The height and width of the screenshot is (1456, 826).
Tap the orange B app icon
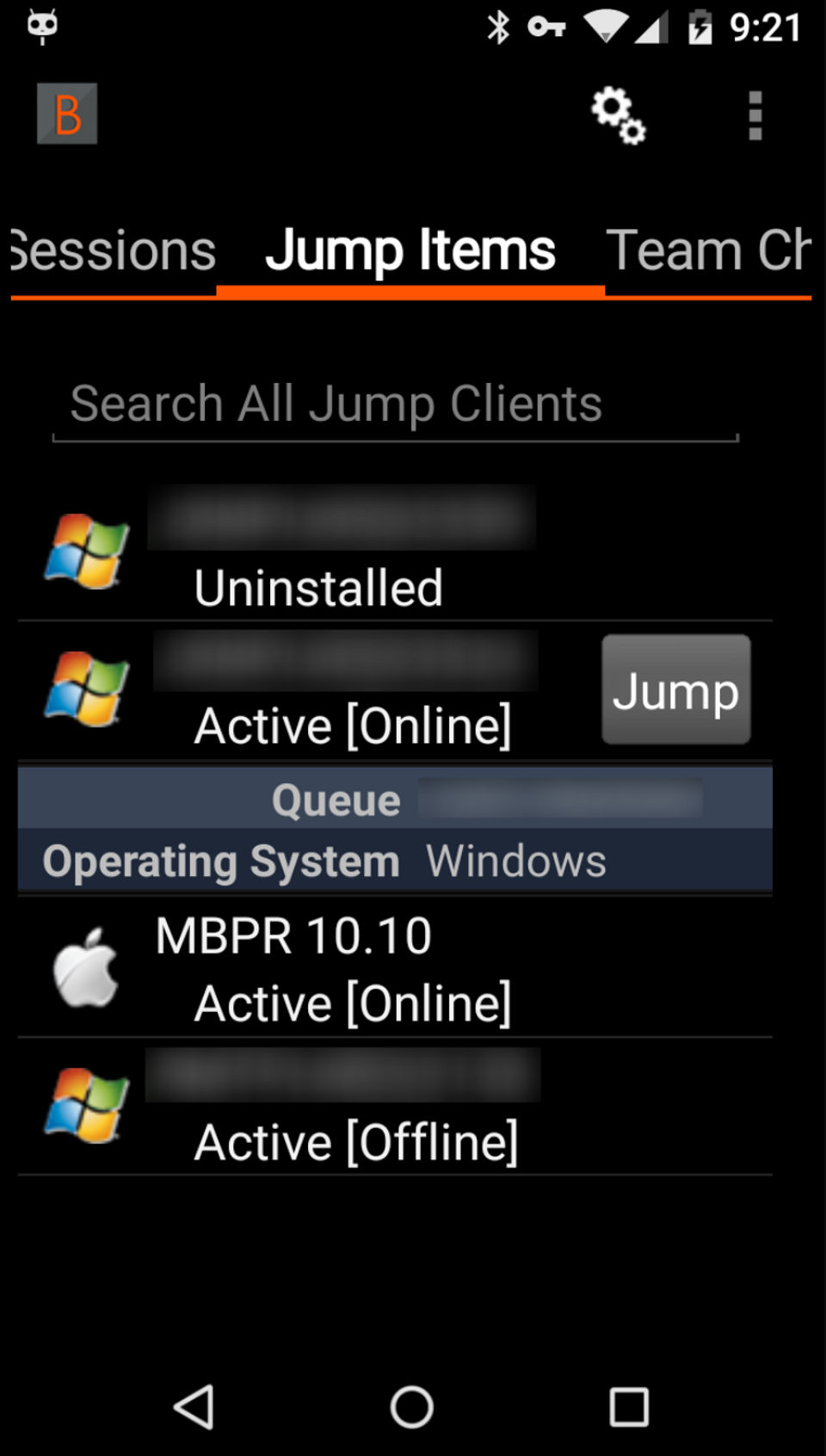[67, 114]
